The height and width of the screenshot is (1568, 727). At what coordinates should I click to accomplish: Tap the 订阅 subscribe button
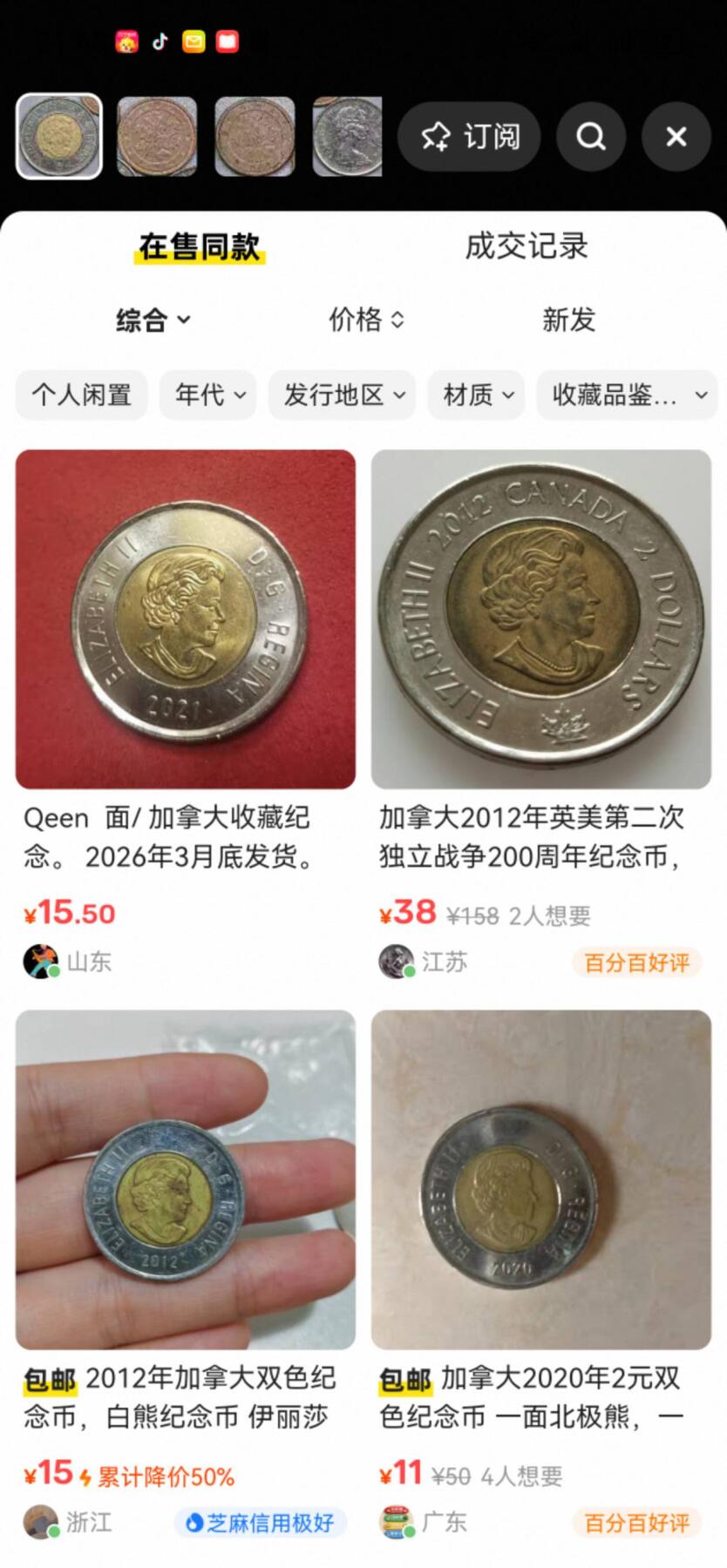click(469, 137)
